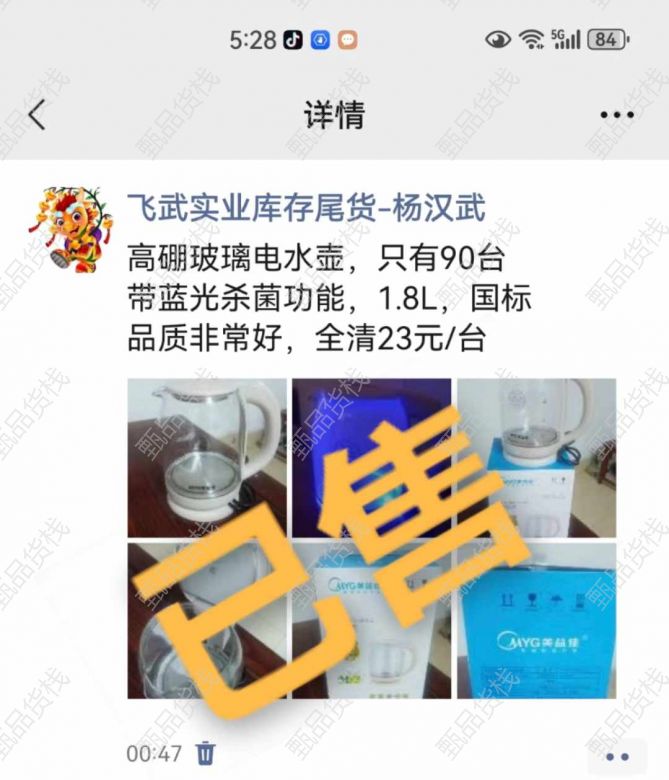Open the overflow menu in the top bar
This screenshot has height=780, width=669.
click(x=616, y=115)
